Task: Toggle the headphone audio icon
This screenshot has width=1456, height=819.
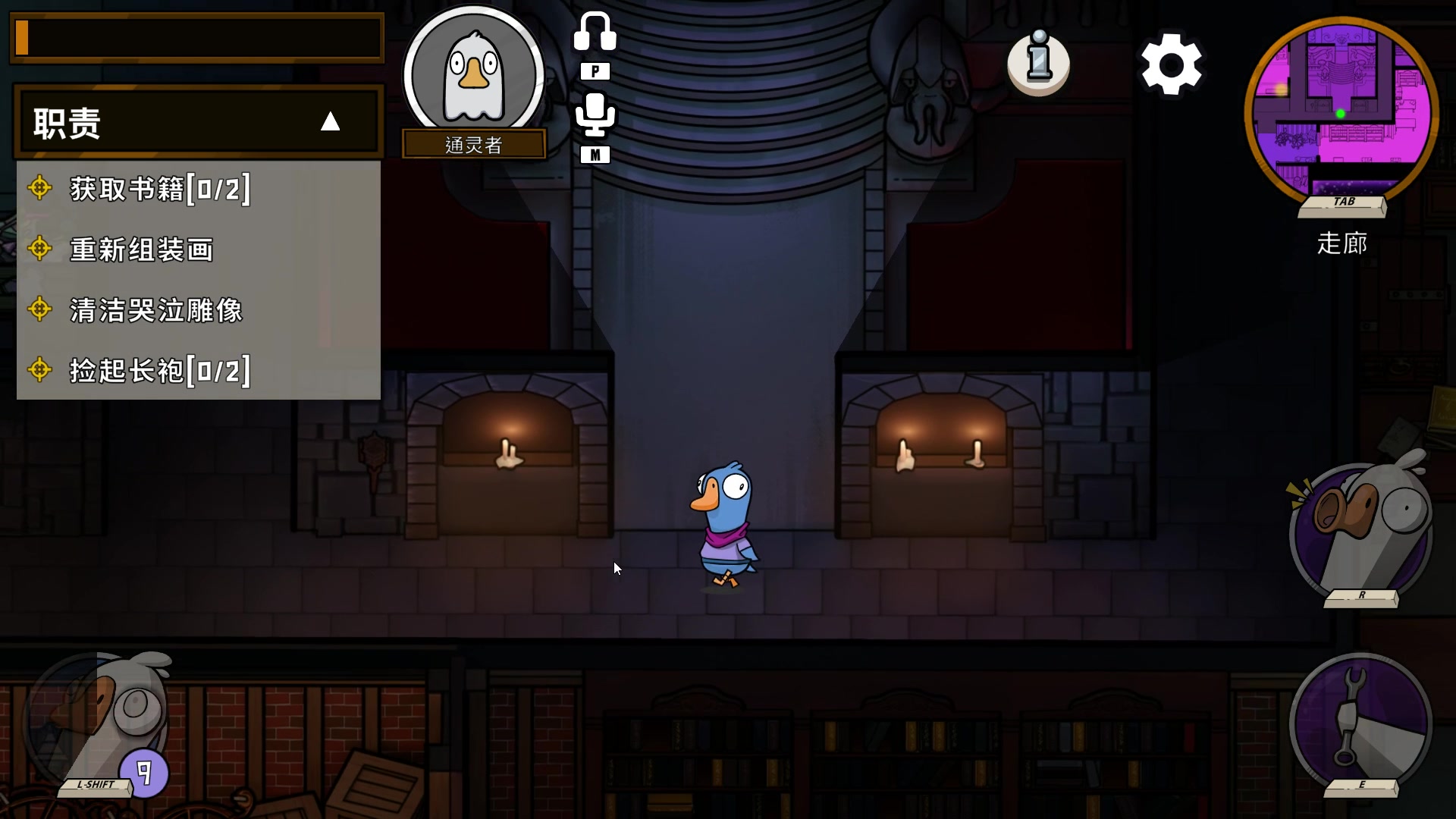Action: [x=595, y=34]
